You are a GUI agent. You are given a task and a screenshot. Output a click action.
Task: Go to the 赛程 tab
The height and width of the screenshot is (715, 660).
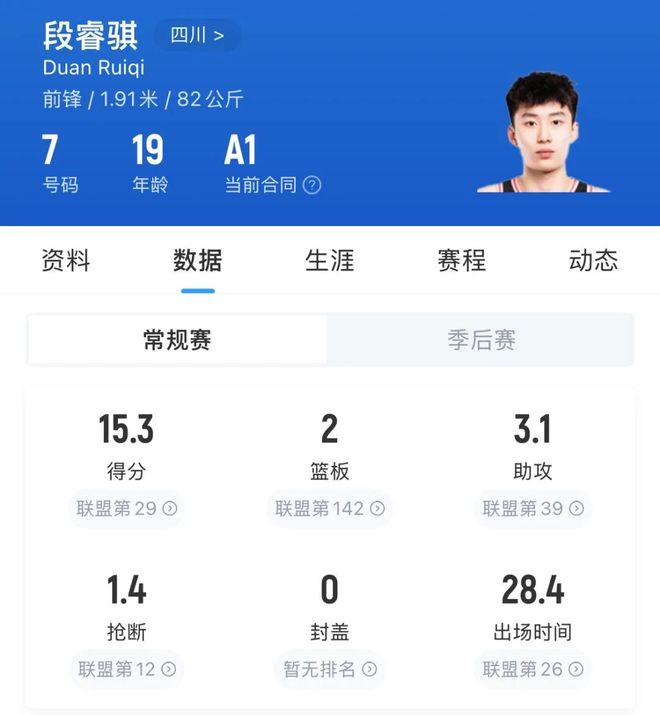coord(462,261)
